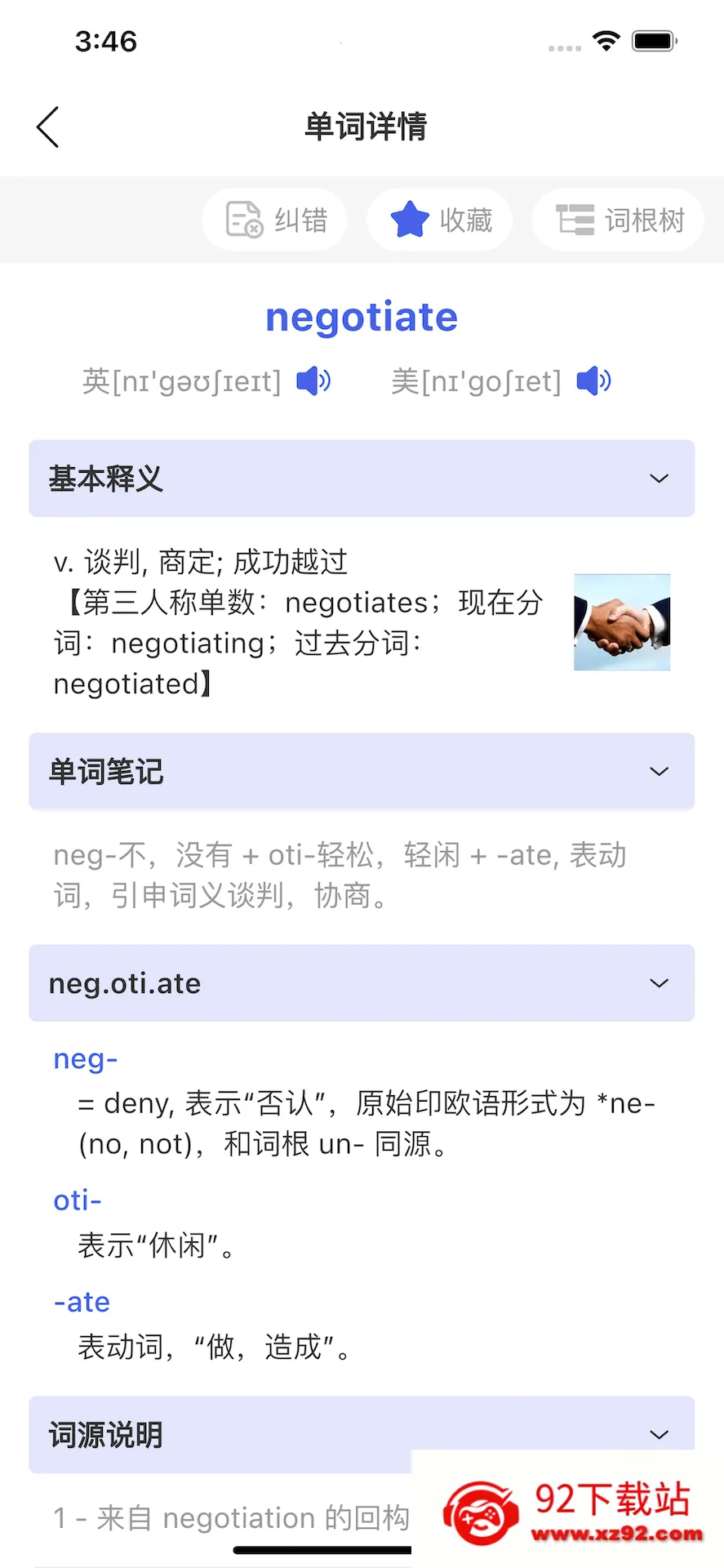Image resolution: width=724 pixels, height=1568 pixels.
Task: Open the neg- root explanation link
Action: click(85, 1058)
